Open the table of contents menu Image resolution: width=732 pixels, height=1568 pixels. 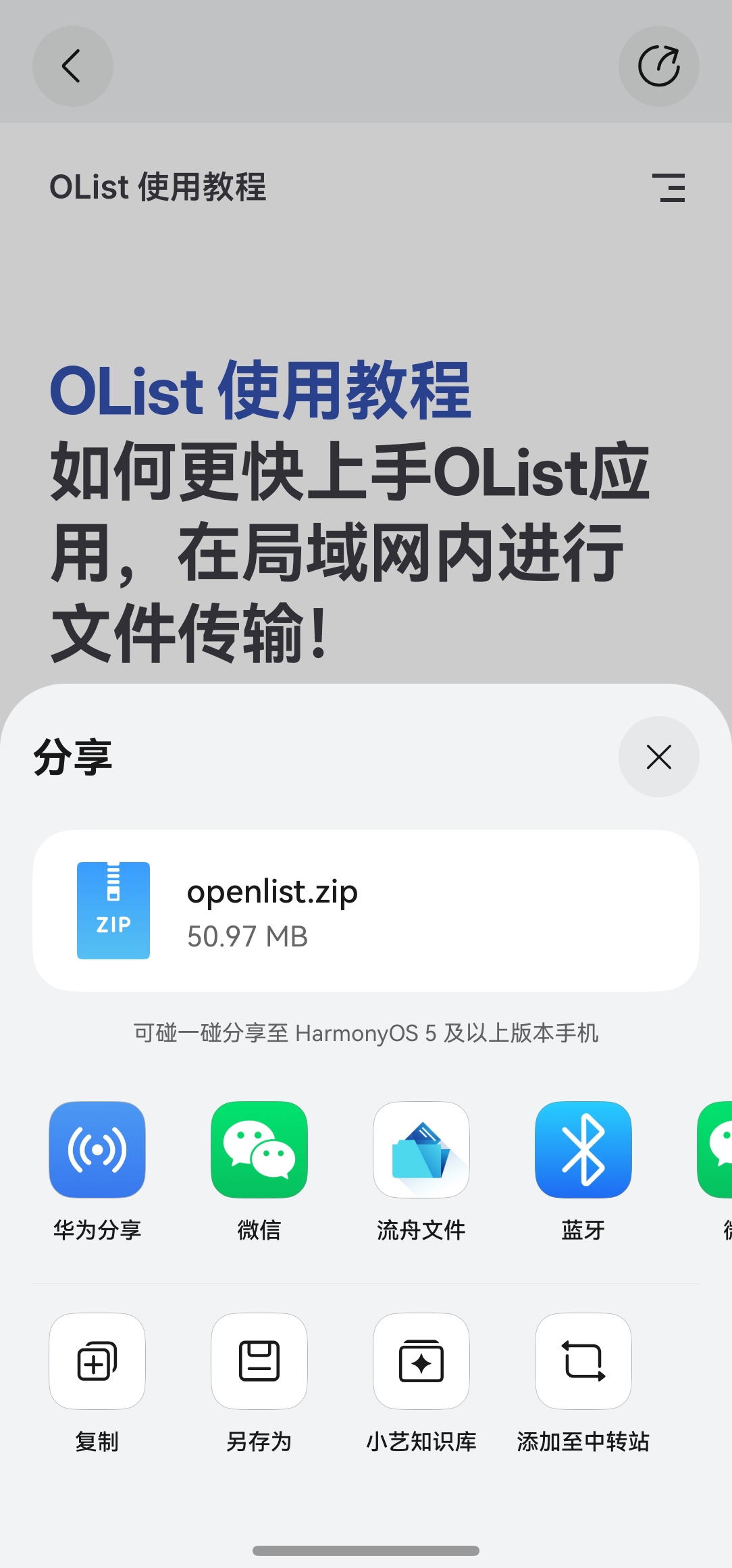tap(669, 188)
